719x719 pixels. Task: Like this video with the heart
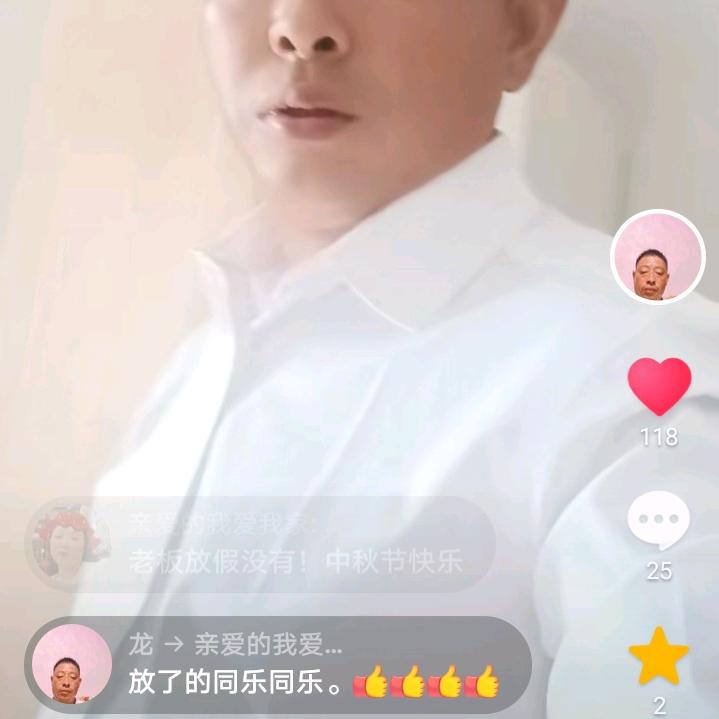tap(659, 386)
